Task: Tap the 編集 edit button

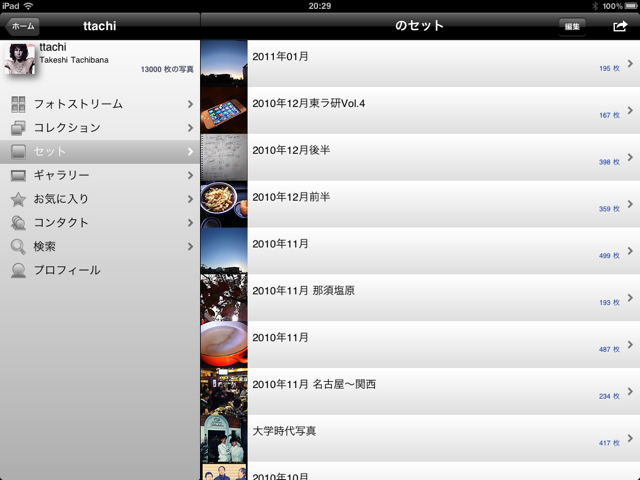Action: click(x=572, y=27)
